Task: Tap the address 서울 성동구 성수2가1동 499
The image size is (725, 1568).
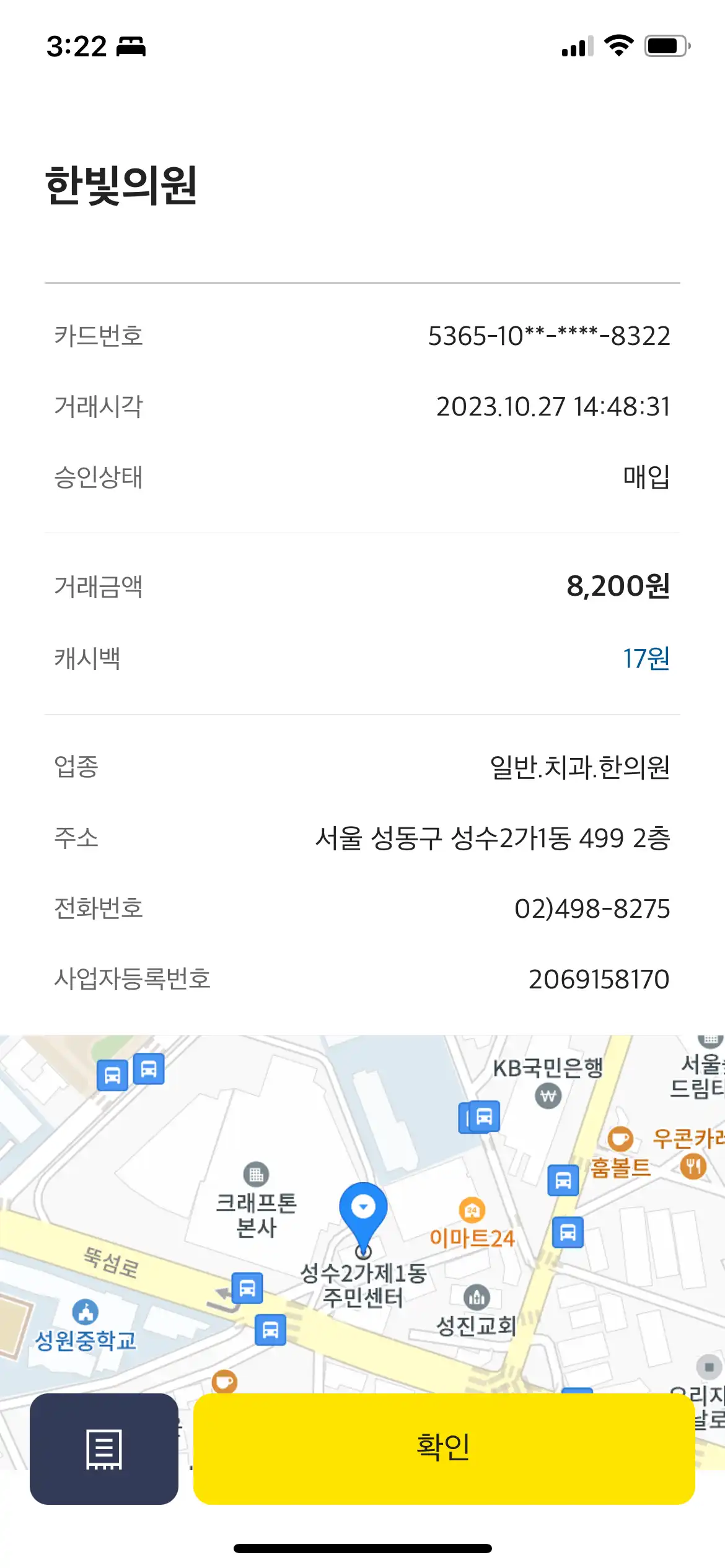Action: tap(494, 839)
